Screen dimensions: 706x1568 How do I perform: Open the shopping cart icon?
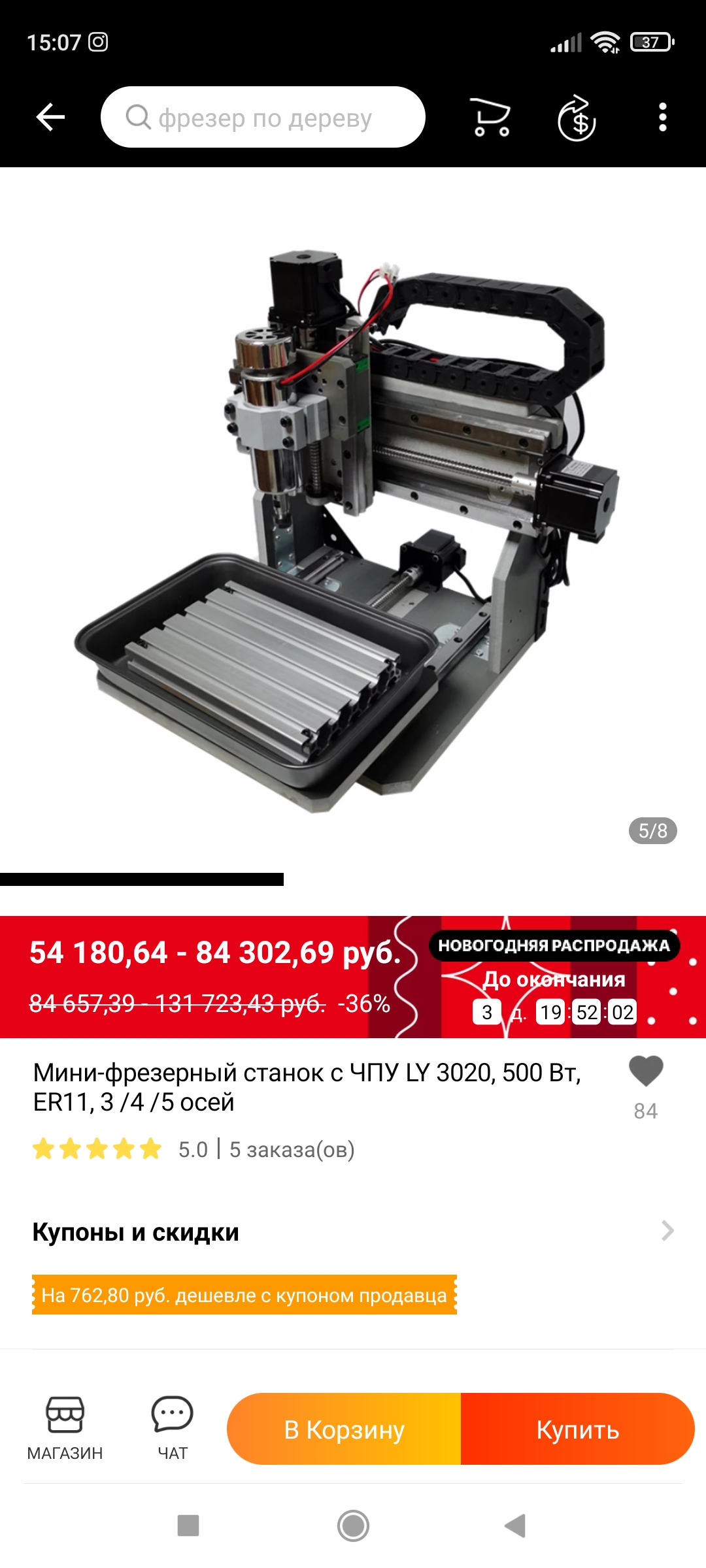pos(490,118)
